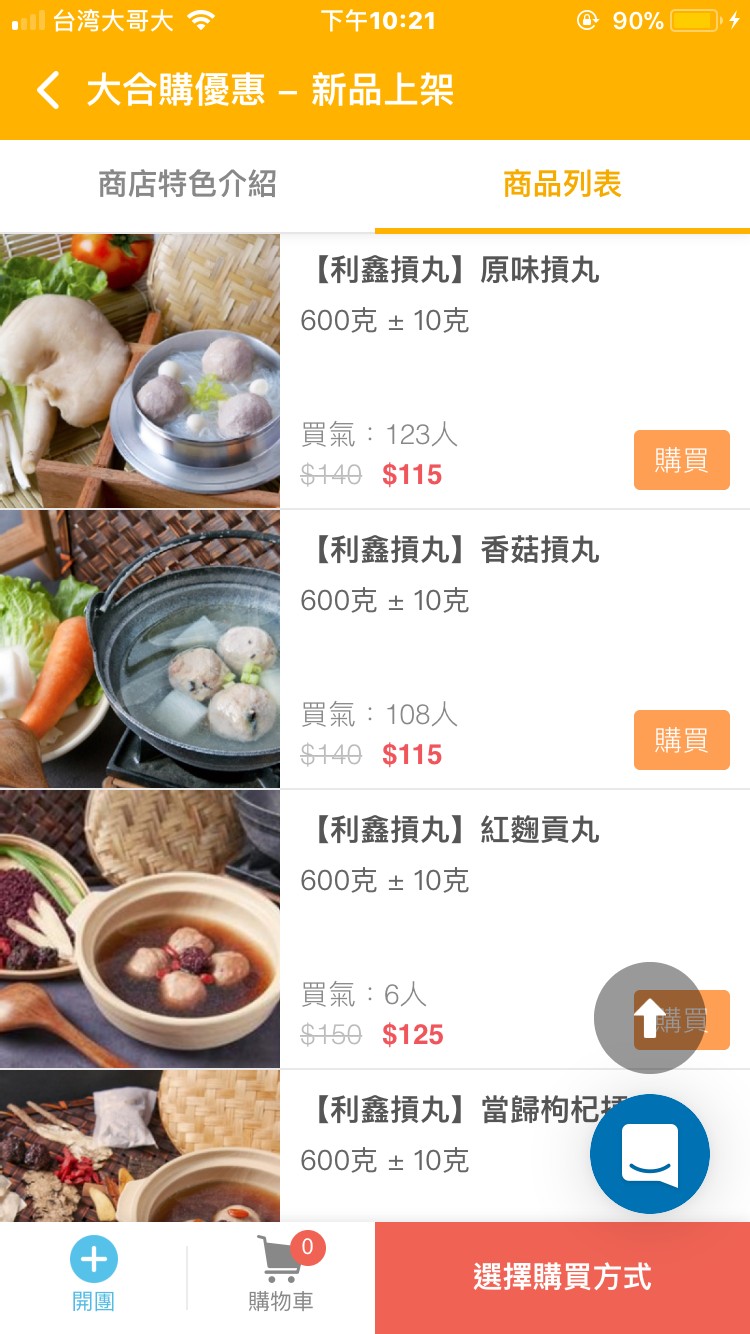Open the customer support chat bubble
This screenshot has height=1334, width=750.
pos(649,1154)
